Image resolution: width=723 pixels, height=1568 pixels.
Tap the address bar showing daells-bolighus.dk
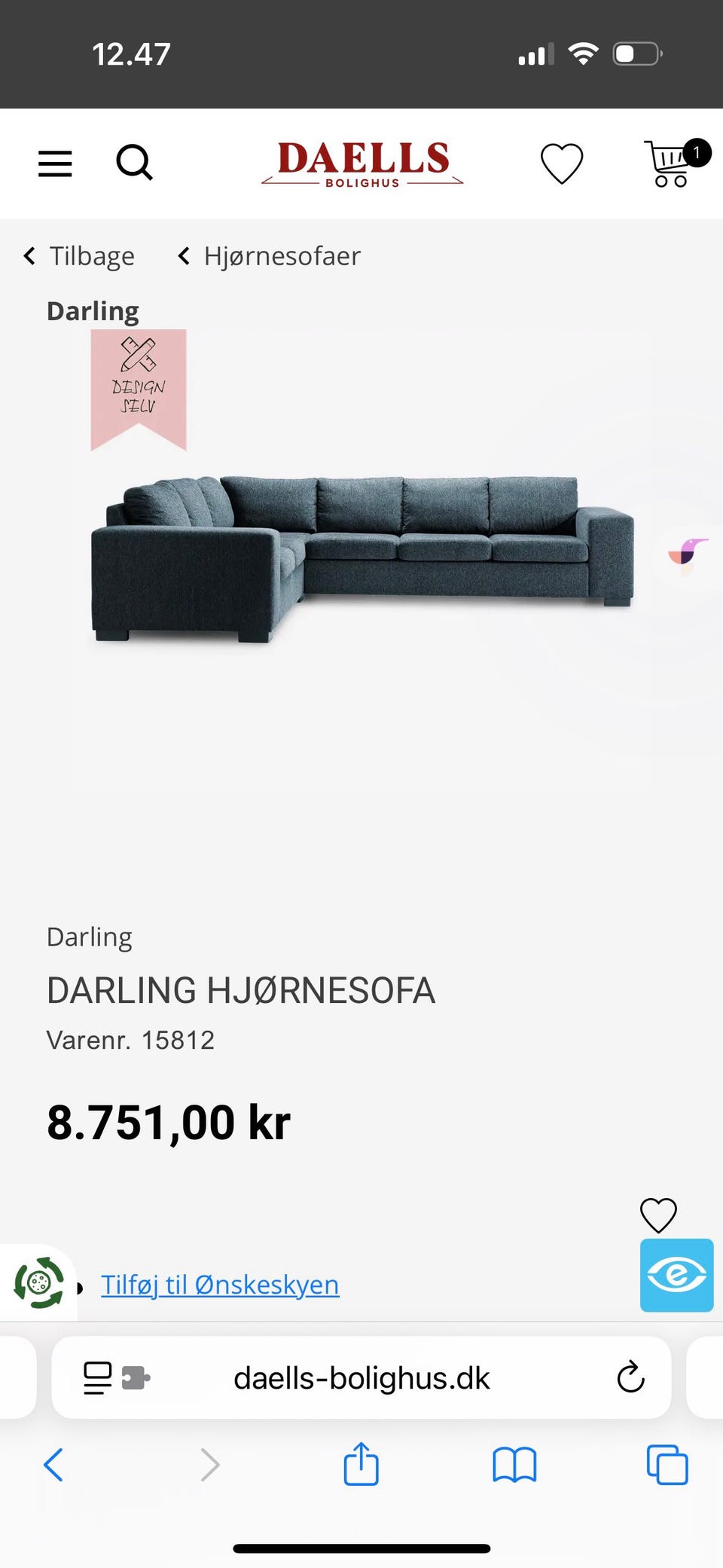pos(361,1378)
